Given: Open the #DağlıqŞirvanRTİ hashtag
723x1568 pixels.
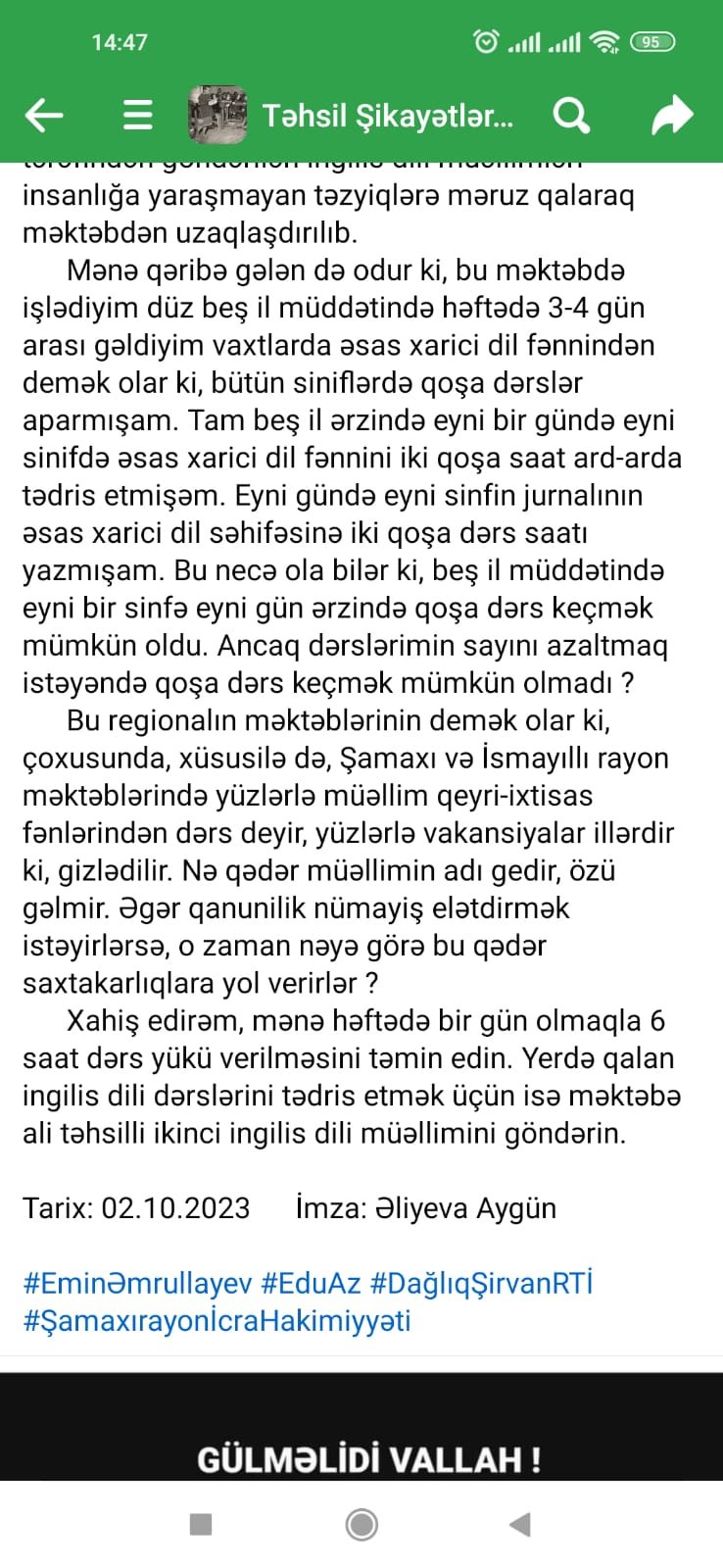Looking at the screenshot, I should point(481,1283).
